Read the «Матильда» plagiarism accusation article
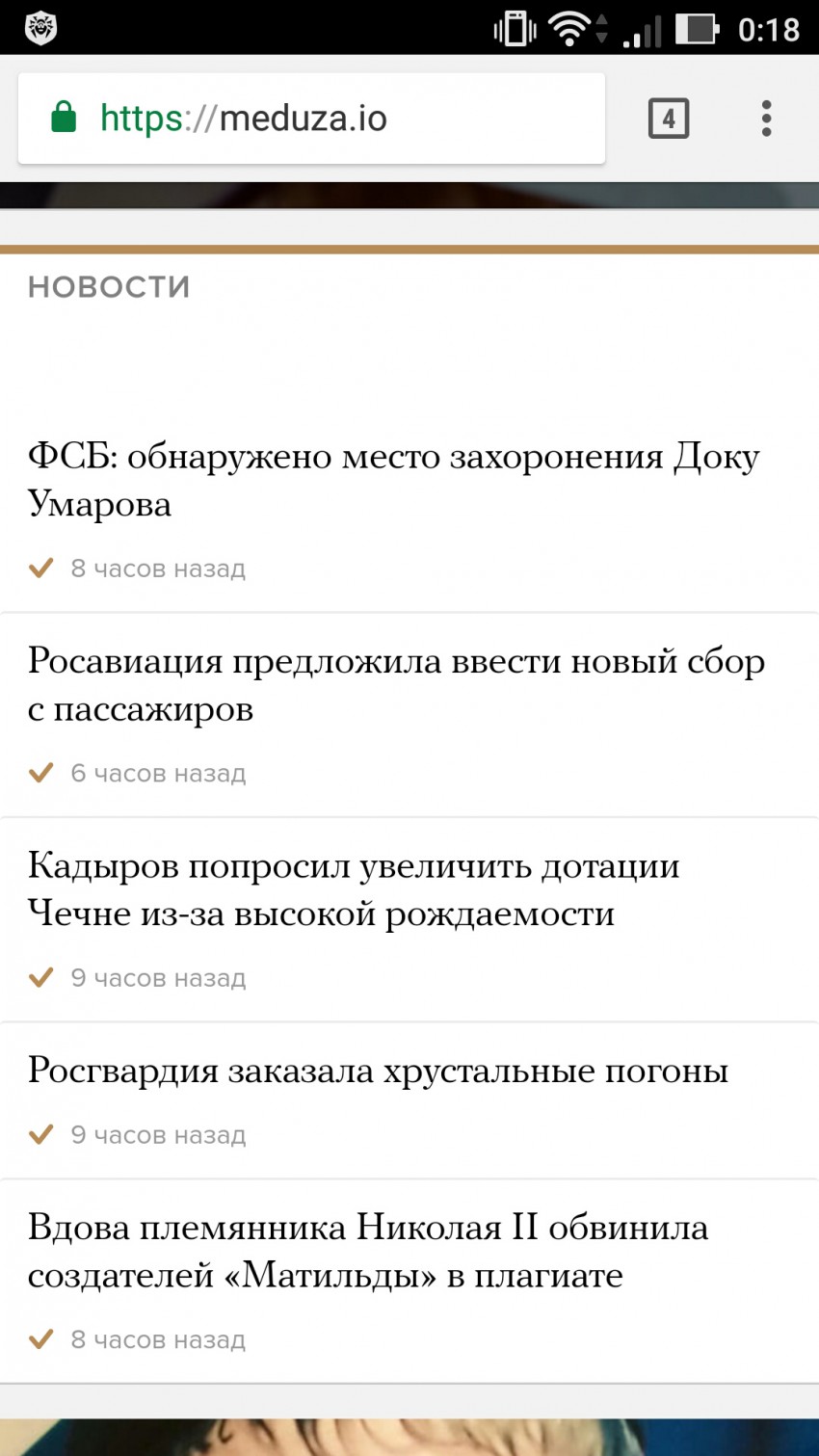 [x=367, y=1251]
